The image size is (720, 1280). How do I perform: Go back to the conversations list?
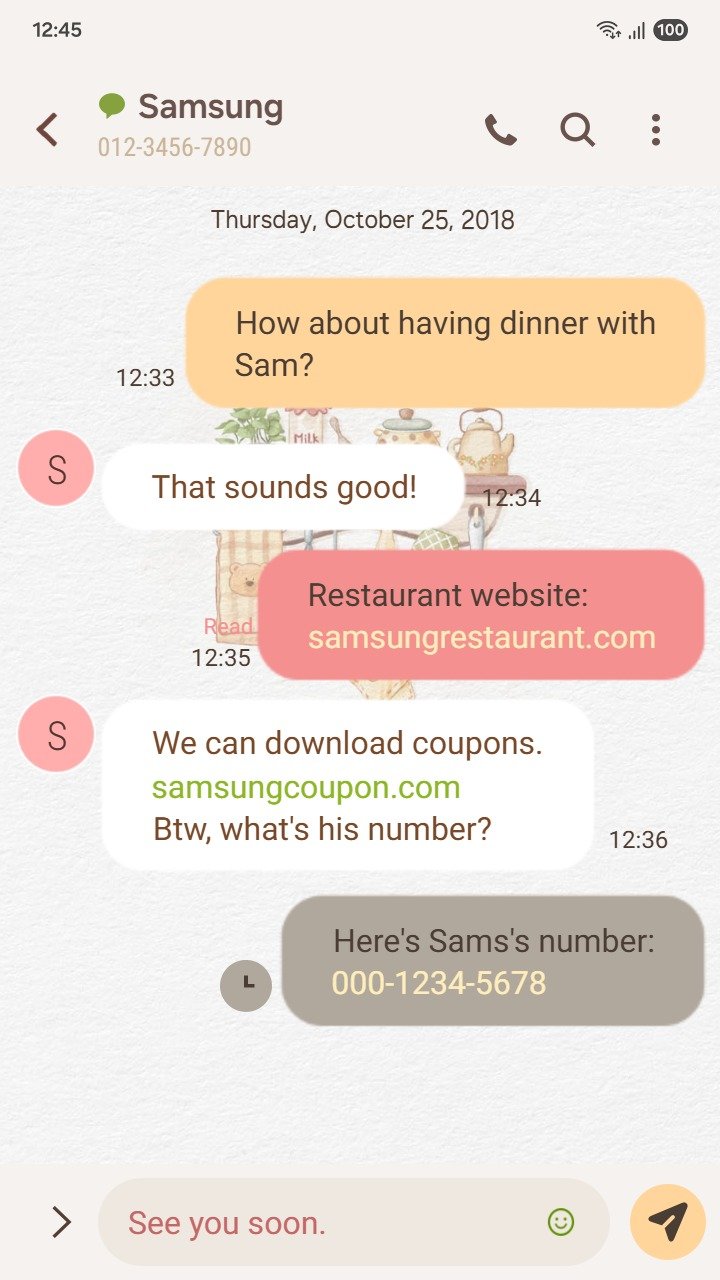[47, 130]
